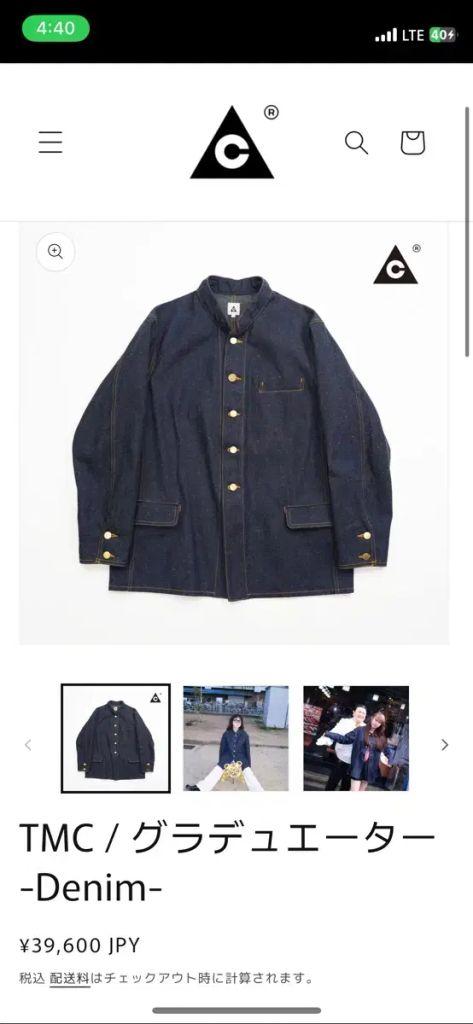Open the hamburger menu
The height and width of the screenshot is (1024, 473).
[x=50, y=142]
